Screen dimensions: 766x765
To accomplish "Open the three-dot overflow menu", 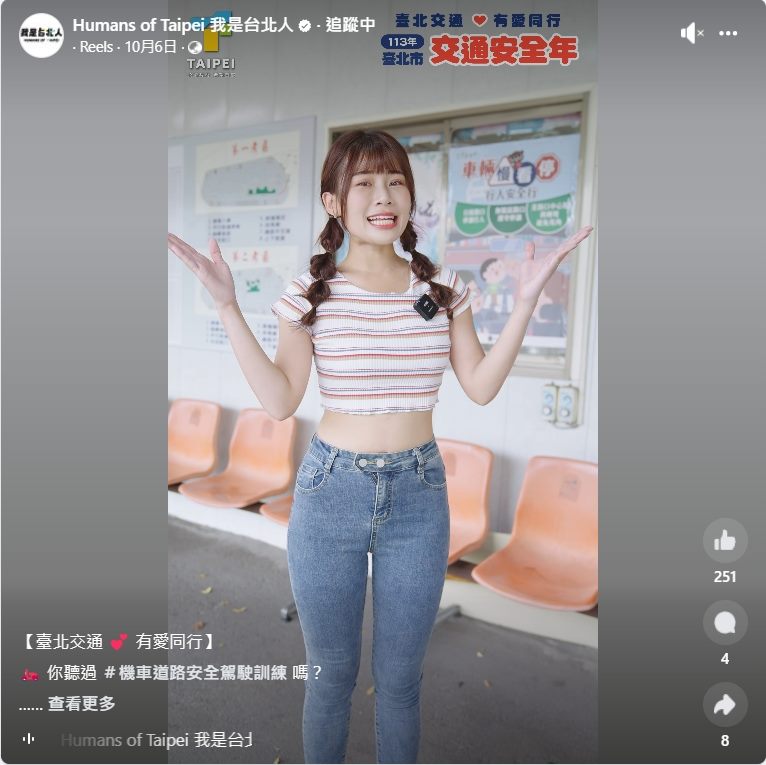I will (x=728, y=33).
